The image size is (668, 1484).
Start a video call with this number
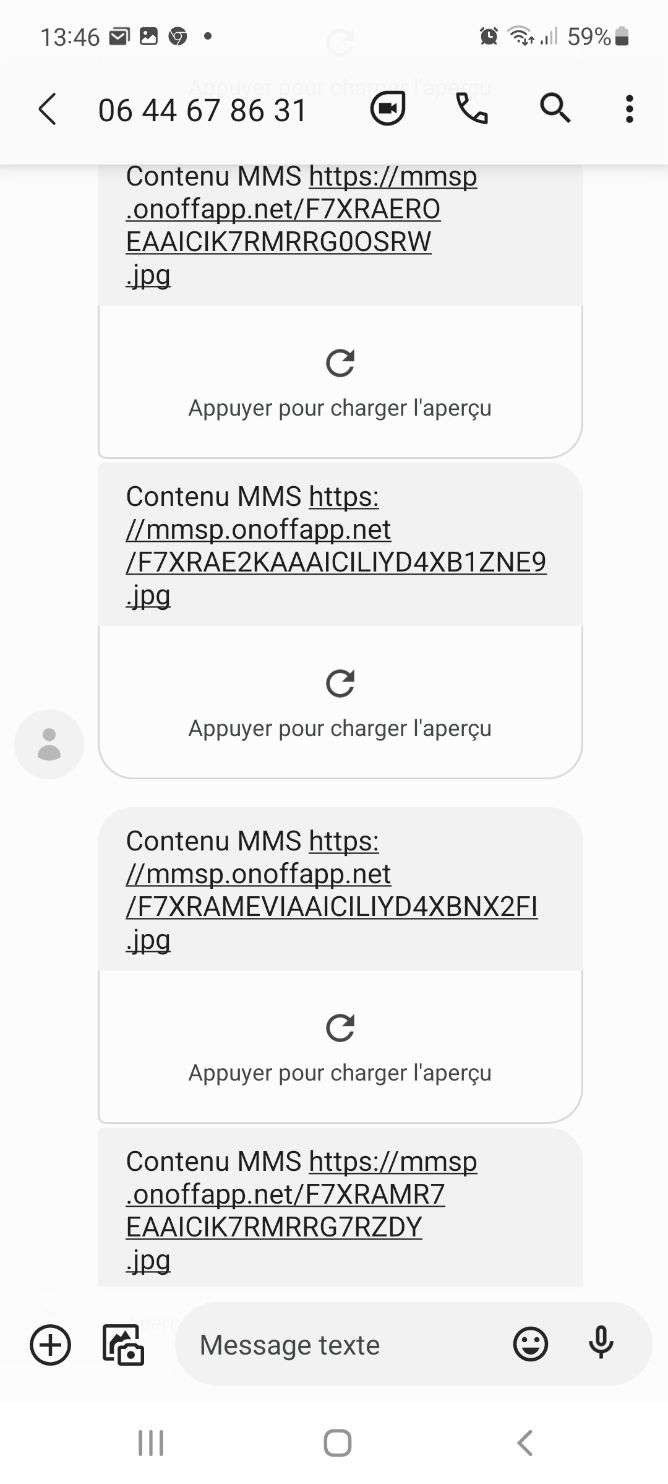[x=388, y=109]
